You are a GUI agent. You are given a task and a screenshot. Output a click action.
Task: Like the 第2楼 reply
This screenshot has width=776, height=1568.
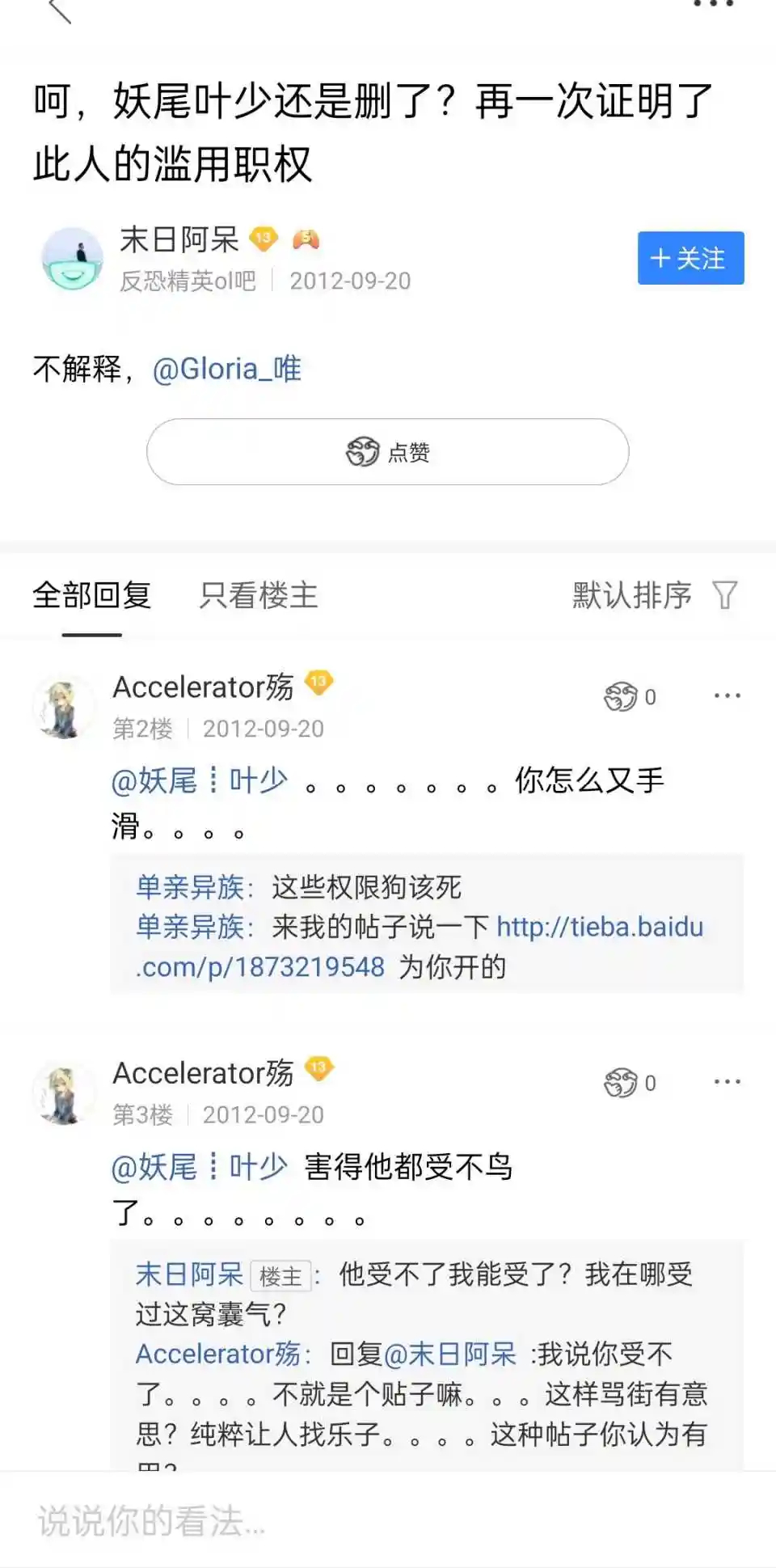[630, 696]
